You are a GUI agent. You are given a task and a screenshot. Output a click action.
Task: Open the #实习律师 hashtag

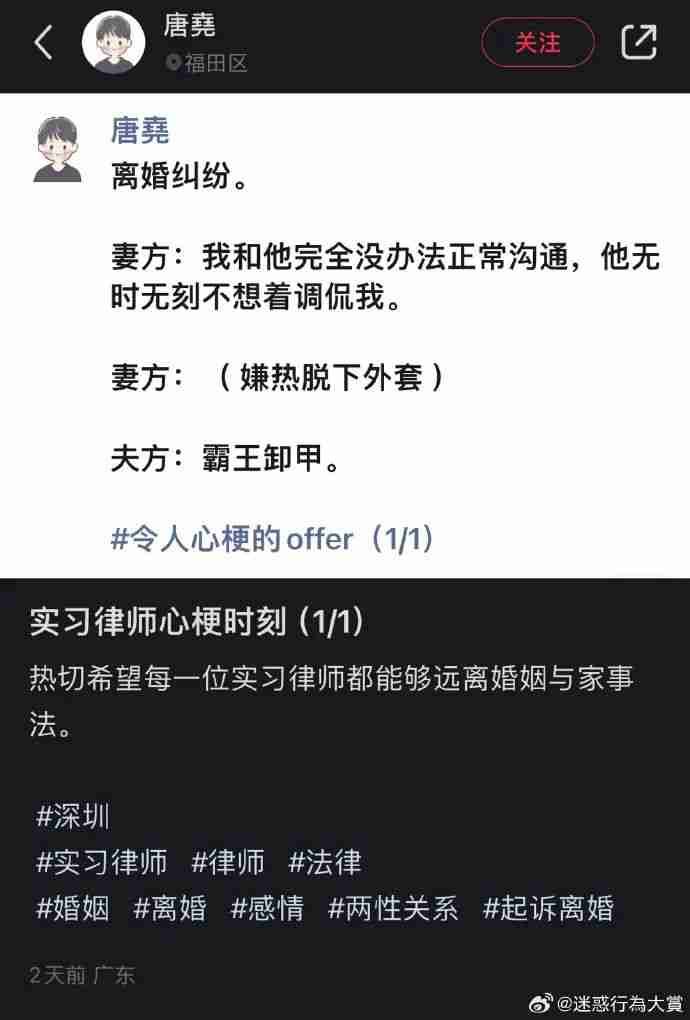pos(101,862)
